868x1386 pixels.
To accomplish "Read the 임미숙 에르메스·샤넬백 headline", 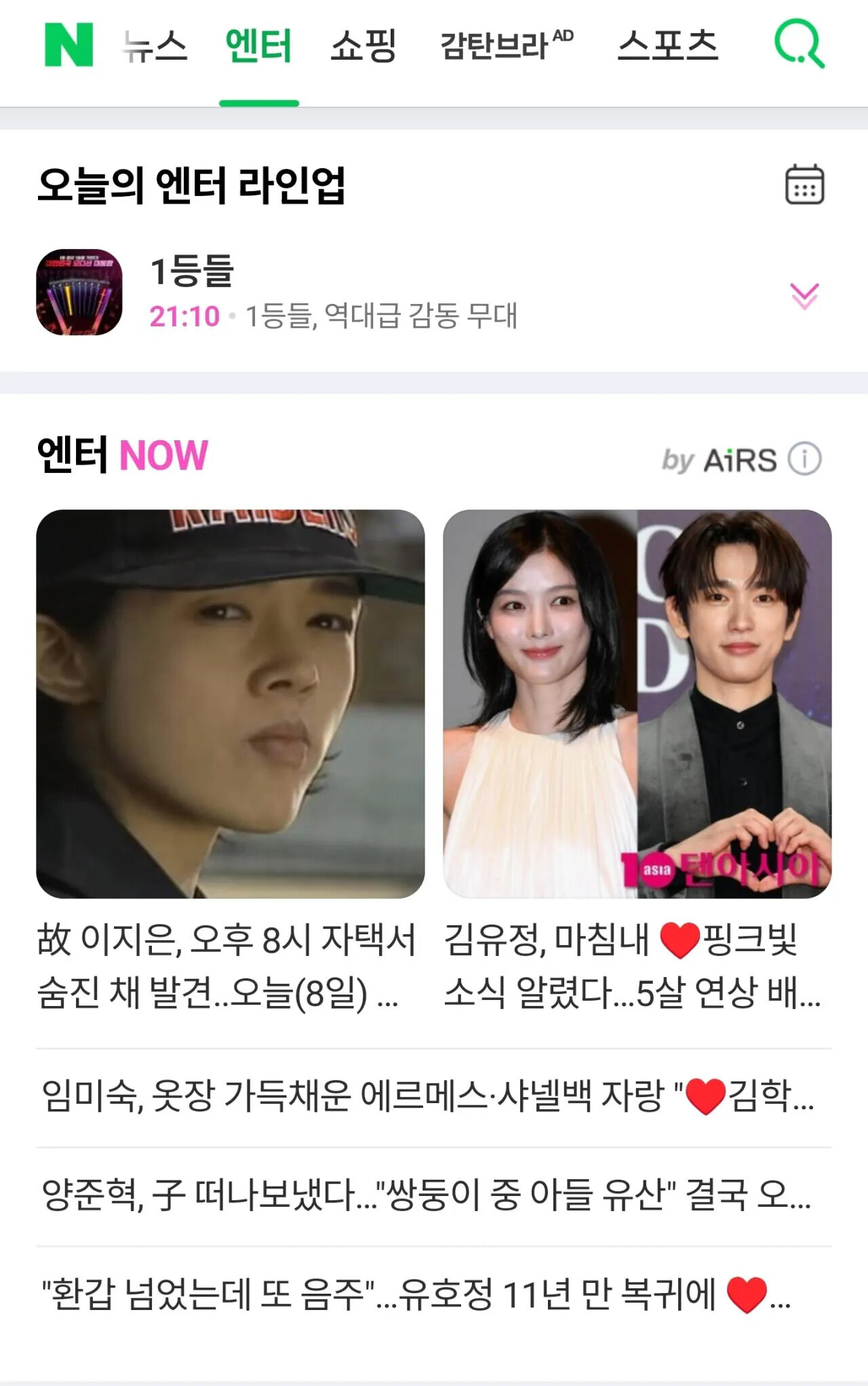I will click(x=427, y=1096).
